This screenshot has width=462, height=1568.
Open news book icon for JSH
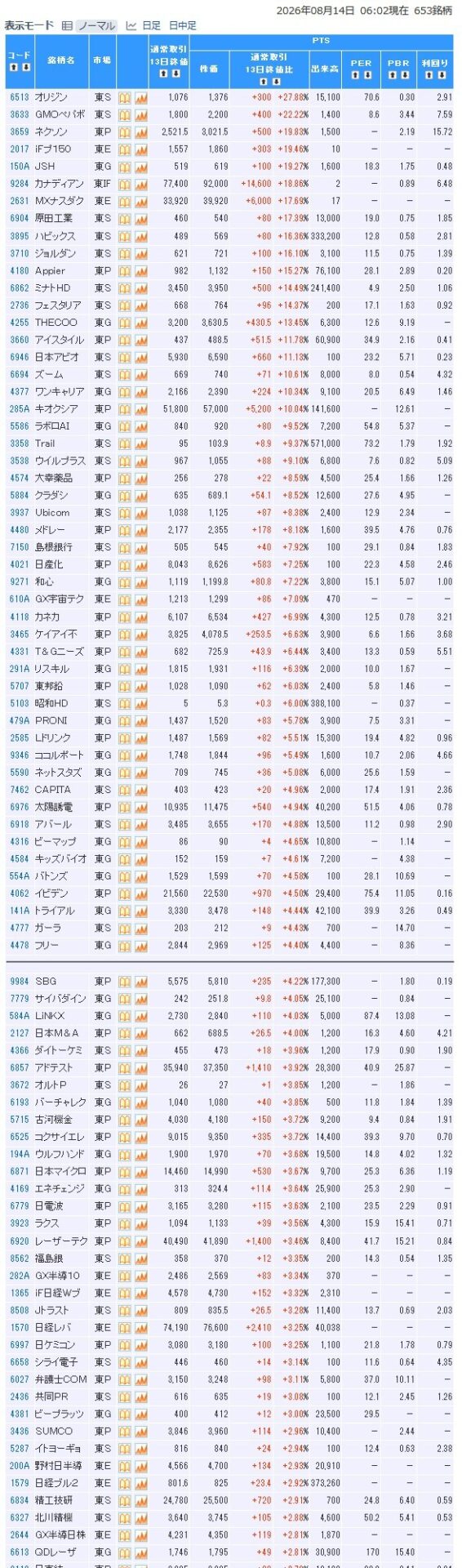pyautogui.click(x=125, y=167)
